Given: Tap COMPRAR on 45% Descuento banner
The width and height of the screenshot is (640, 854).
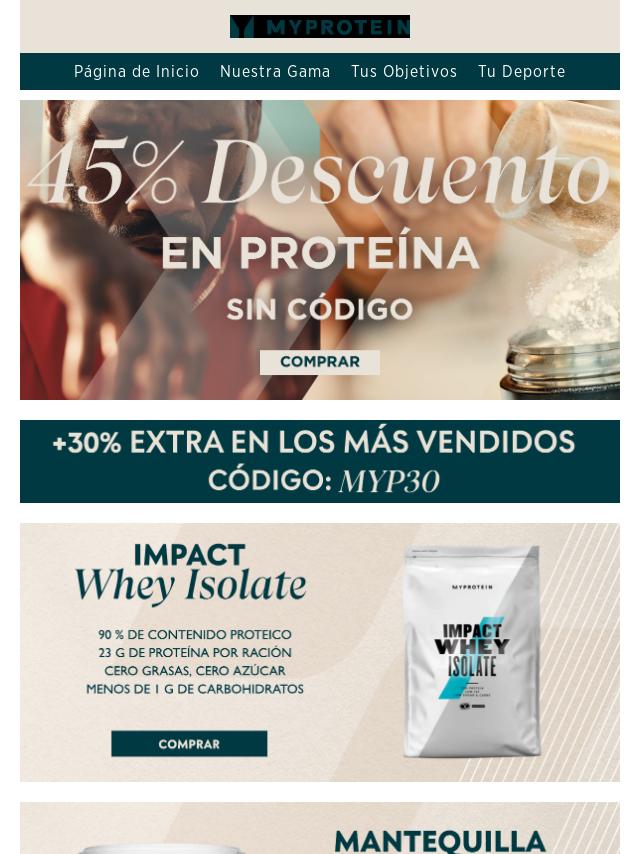Looking at the screenshot, I should 319,362.
